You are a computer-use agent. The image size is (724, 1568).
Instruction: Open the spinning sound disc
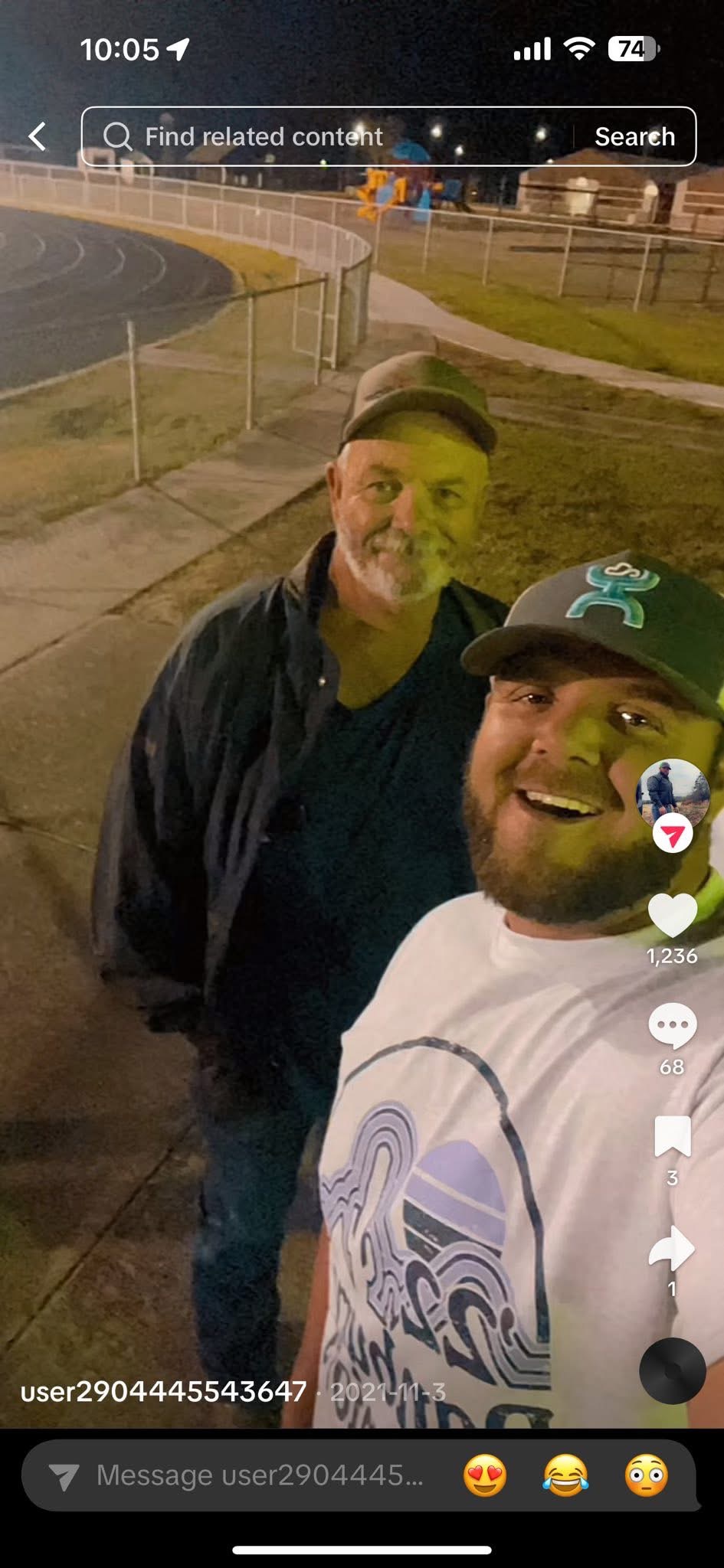click(672, 1371)
